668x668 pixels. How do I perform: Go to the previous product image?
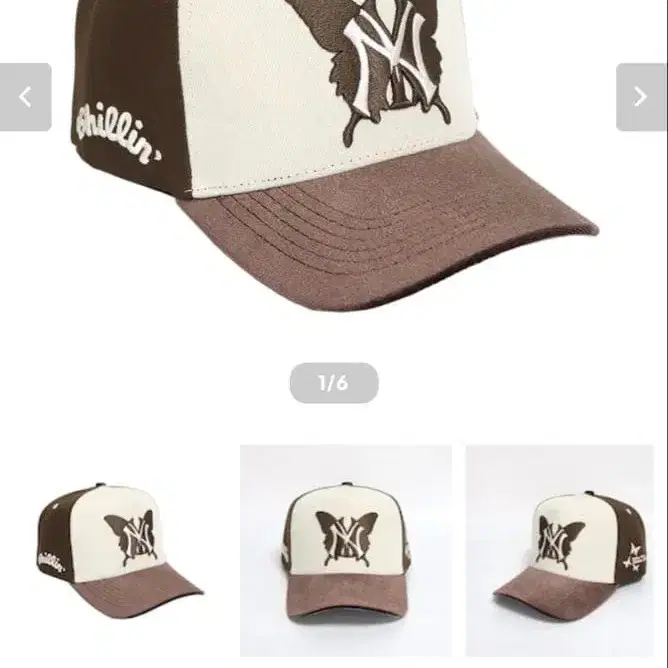click(26, 97)
